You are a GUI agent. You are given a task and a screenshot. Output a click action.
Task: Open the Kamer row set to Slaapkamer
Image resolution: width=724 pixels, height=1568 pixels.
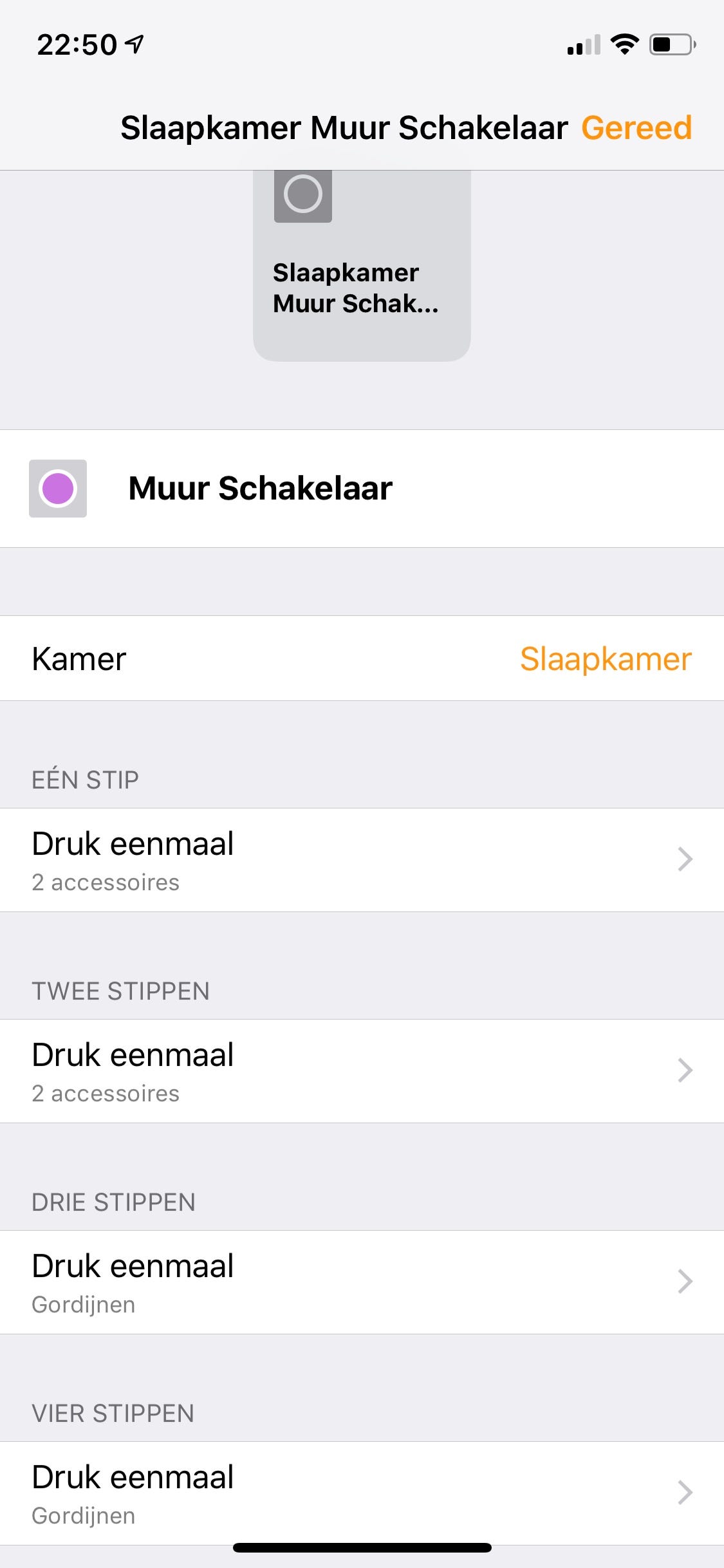click(362, 658)
